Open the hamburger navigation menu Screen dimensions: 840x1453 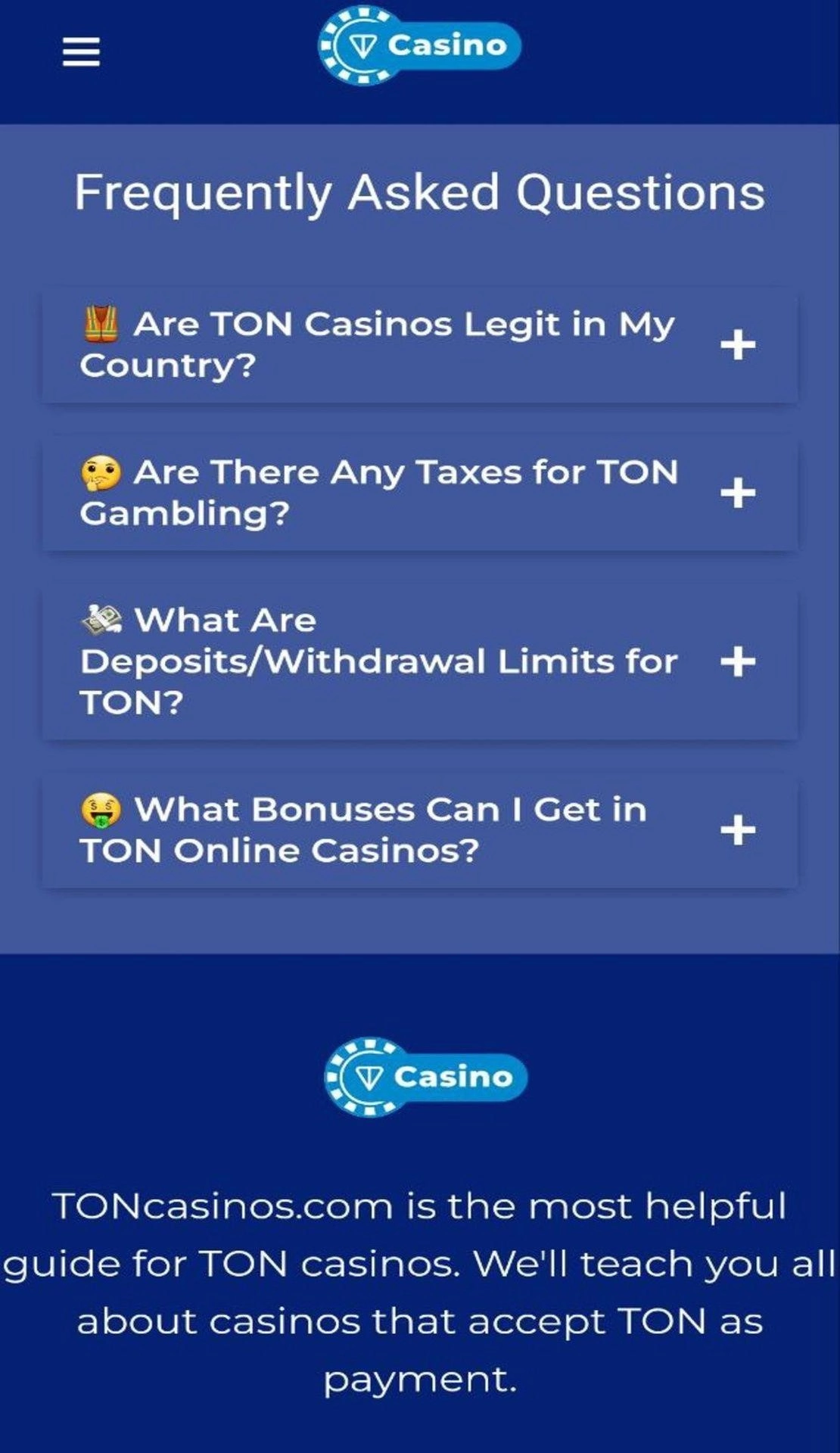pyautogui.click(x=81, y=52)
